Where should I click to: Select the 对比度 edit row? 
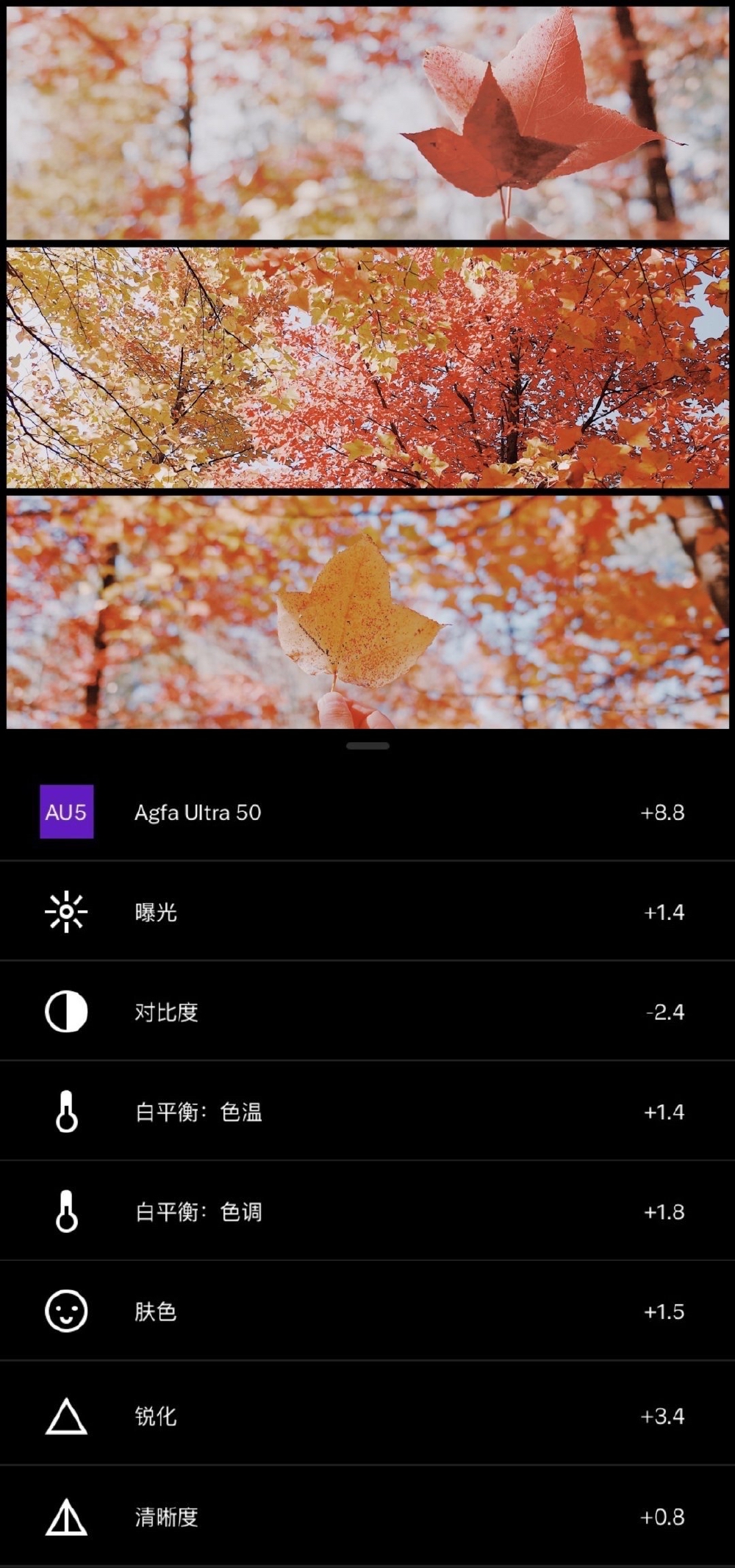pyautogui.click(x=367, y=1011)
